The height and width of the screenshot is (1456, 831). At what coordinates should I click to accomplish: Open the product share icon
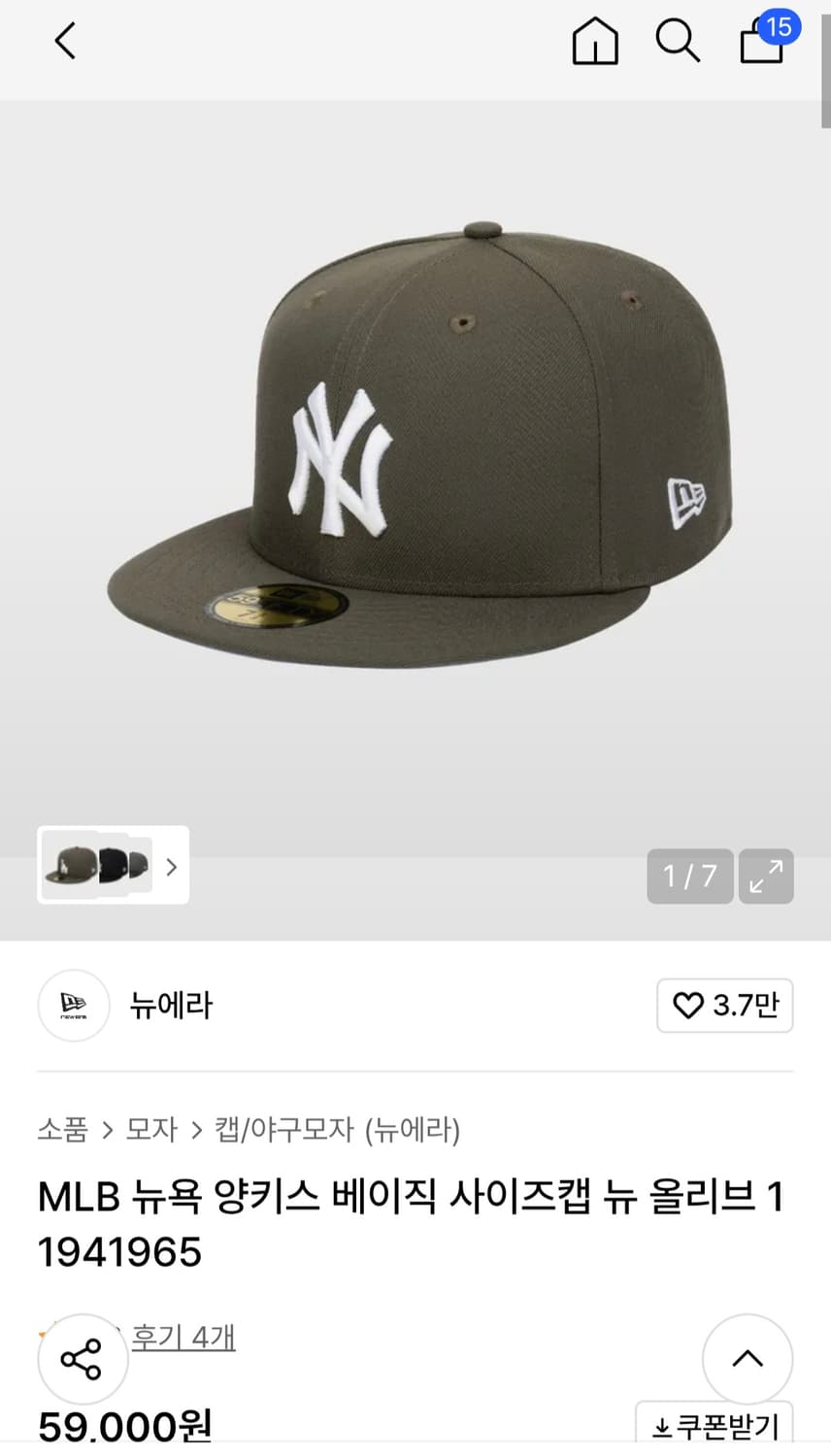coord(83,1358)
